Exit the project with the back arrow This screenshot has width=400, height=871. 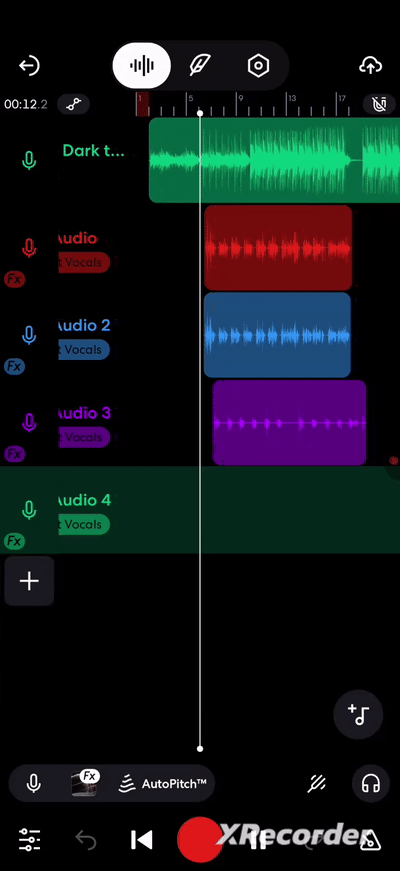pyautogui.click(x=29, y=66)
